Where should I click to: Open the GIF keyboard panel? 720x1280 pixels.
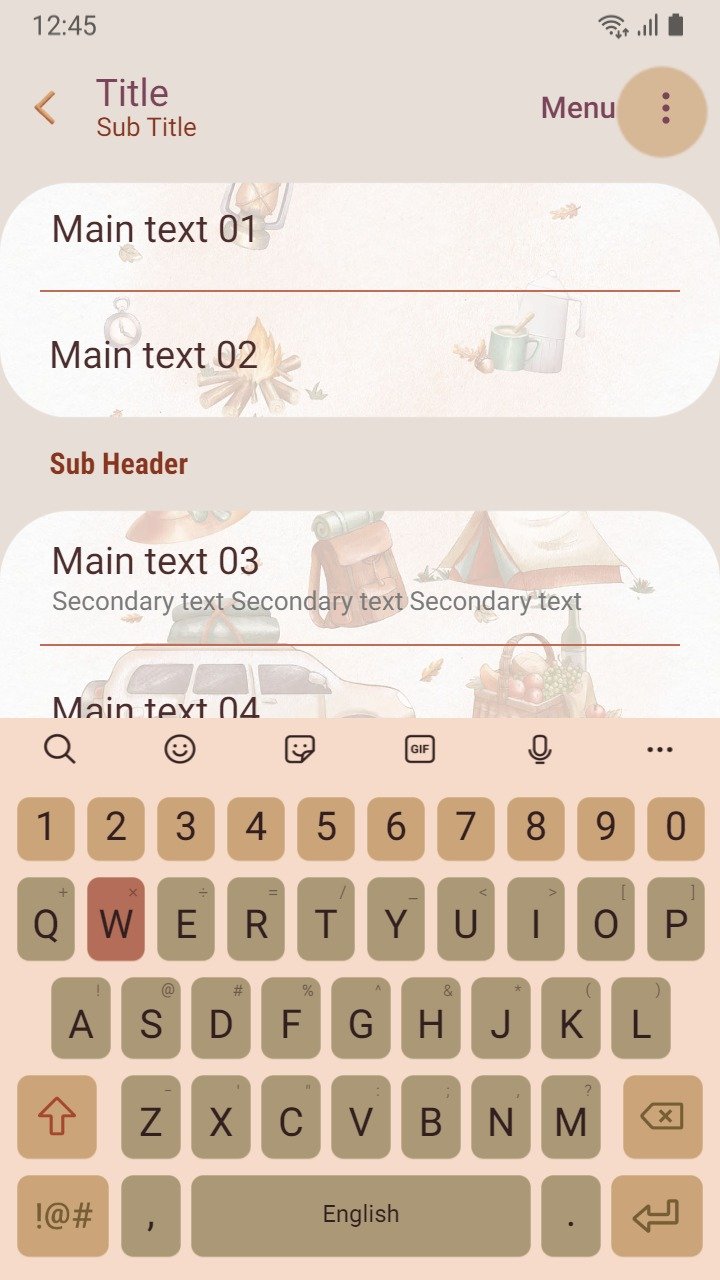(420, 748)
